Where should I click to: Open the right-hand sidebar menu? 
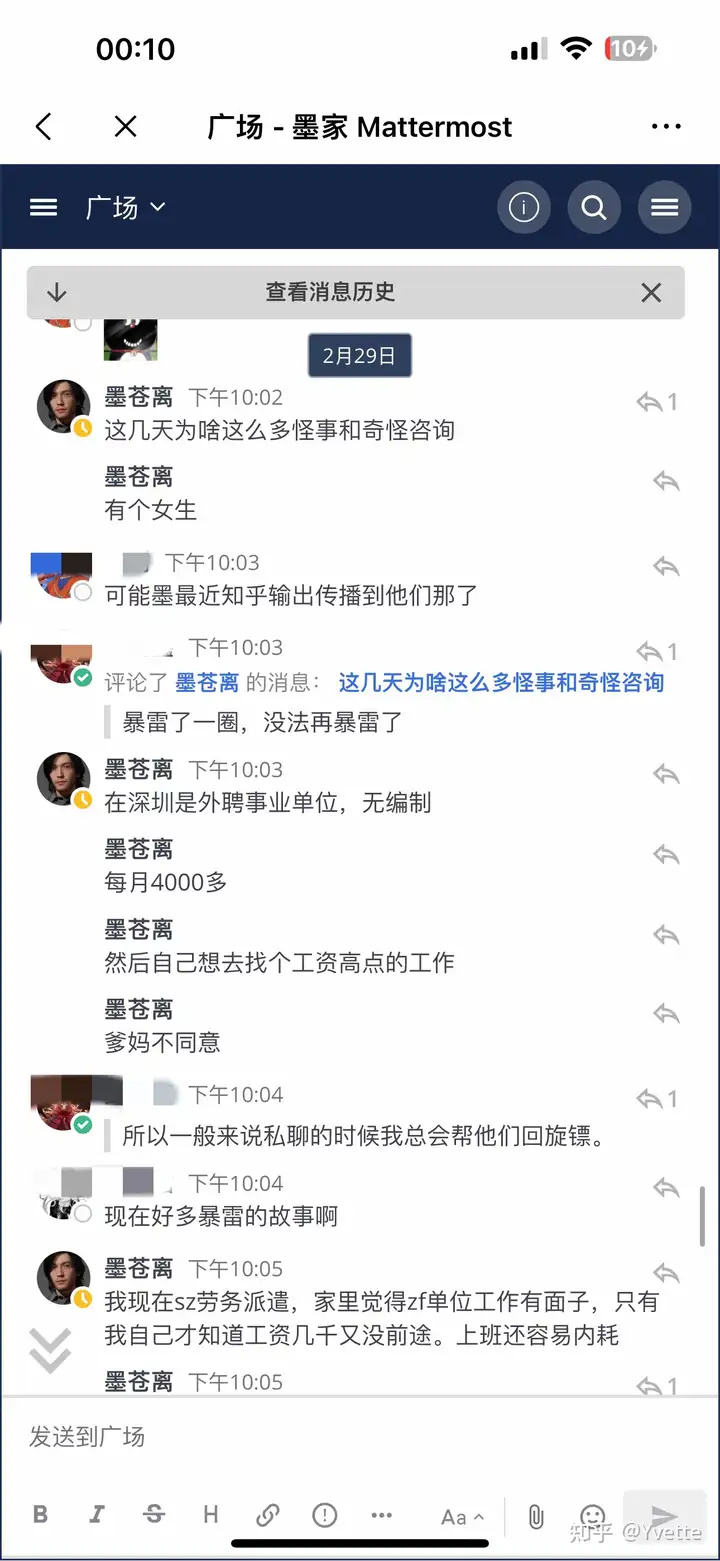[x=664, y=207]
